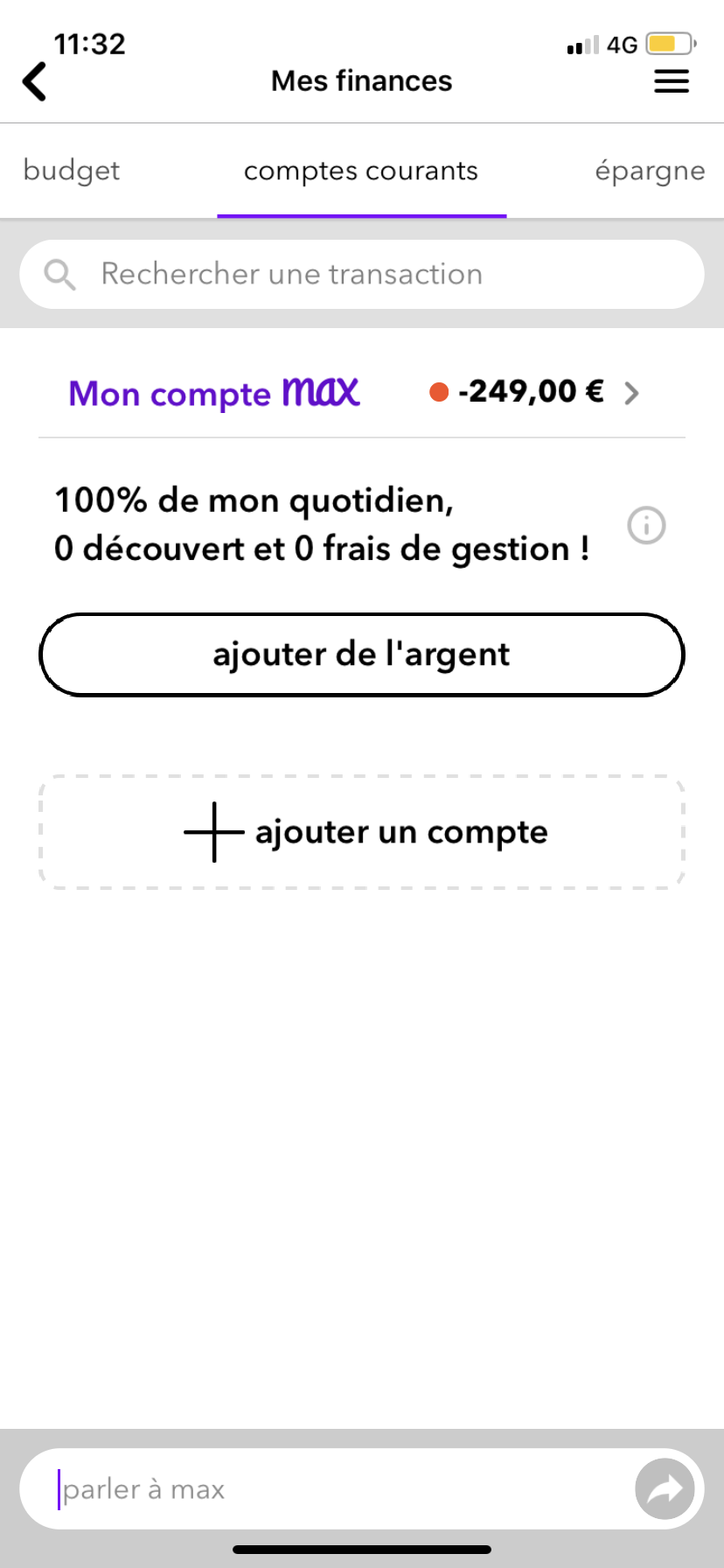Viewport: 724px width, 1568px height.
Task: Open the hamburger menu
Action: click(x=672, y=82)
